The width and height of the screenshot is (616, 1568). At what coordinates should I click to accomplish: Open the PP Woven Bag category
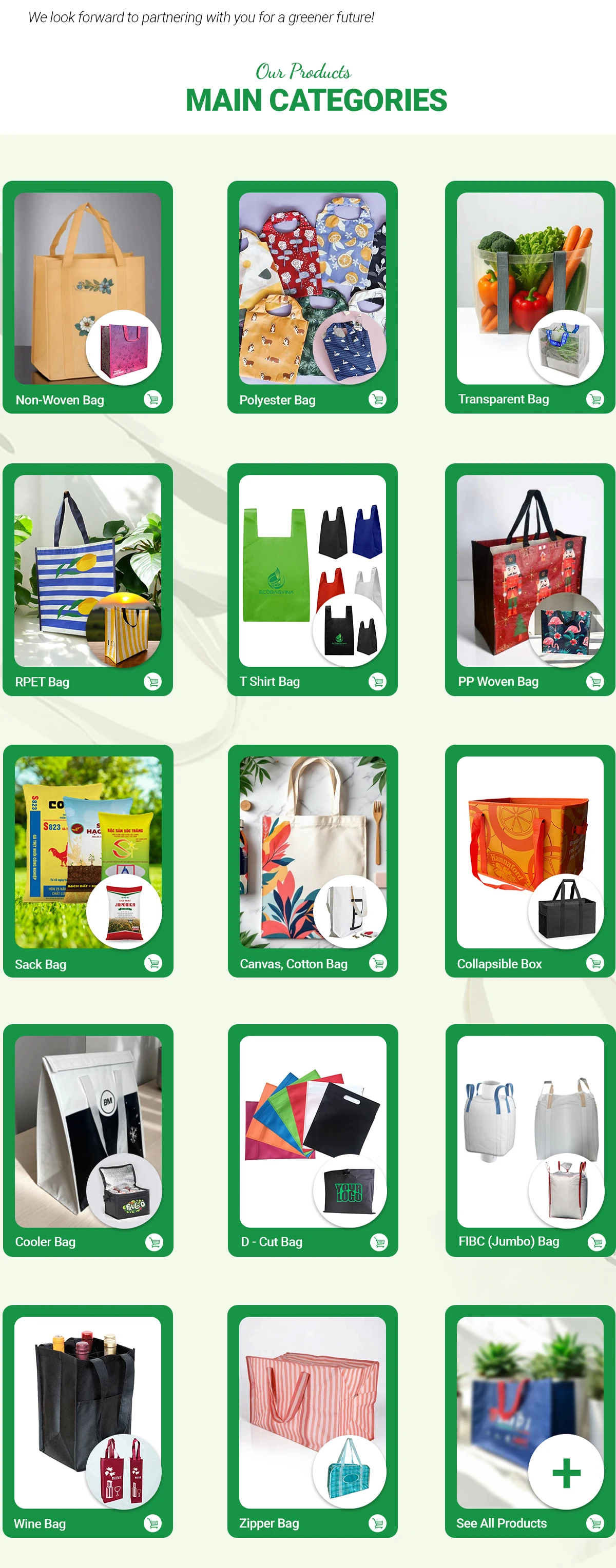point(530,580)
